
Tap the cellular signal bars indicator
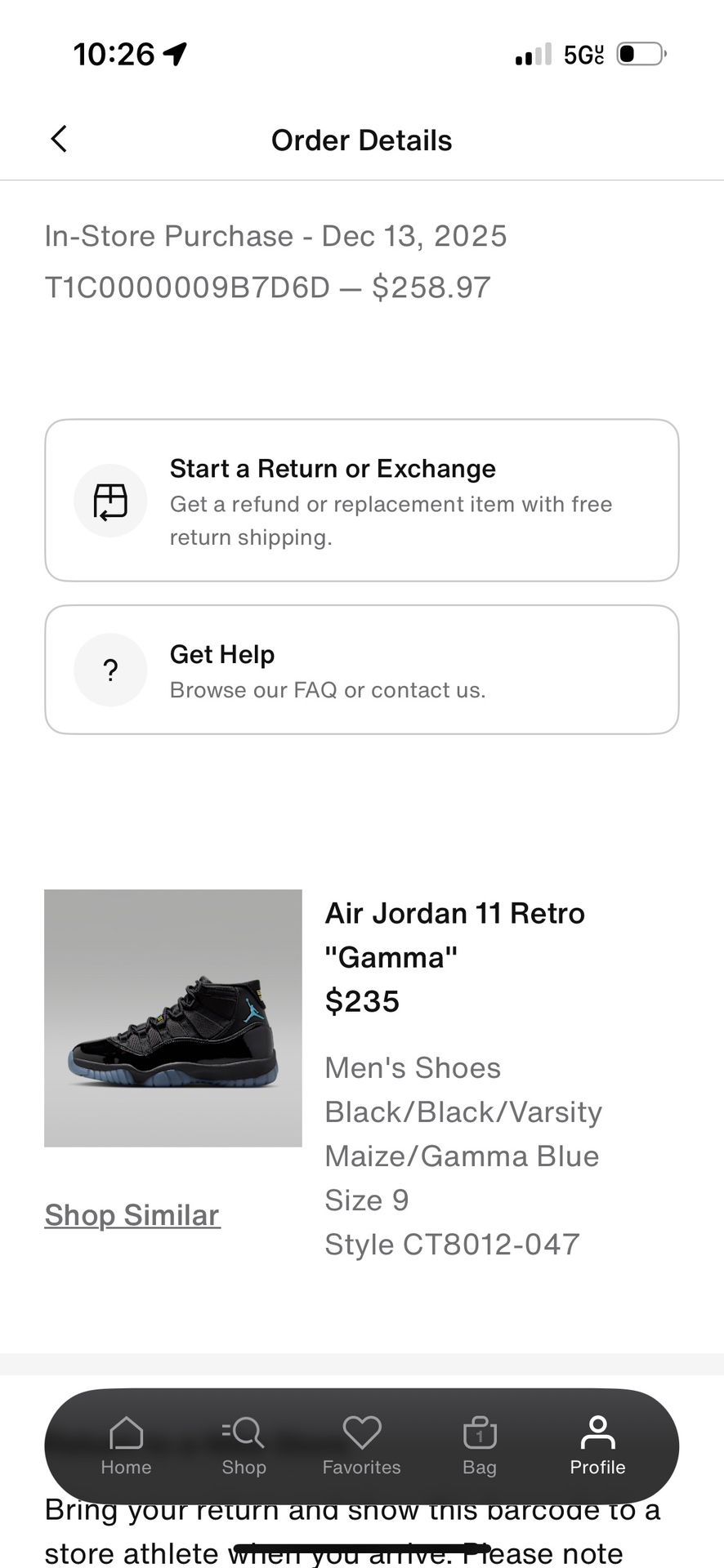(533, 54)
